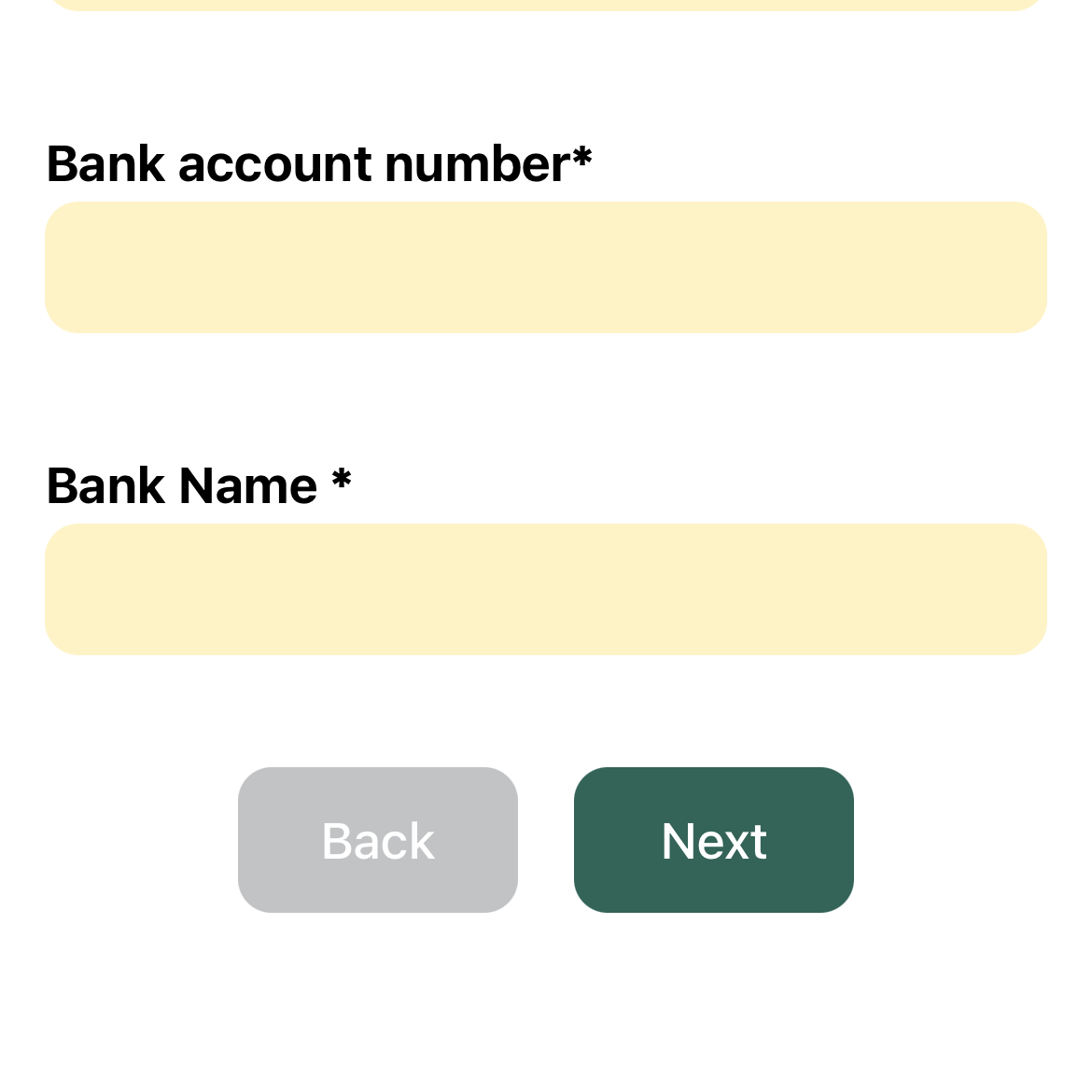The width and height of the screenshot is (1092, 1092).
Task: Go back with the Back button
Action: (378, 840)
